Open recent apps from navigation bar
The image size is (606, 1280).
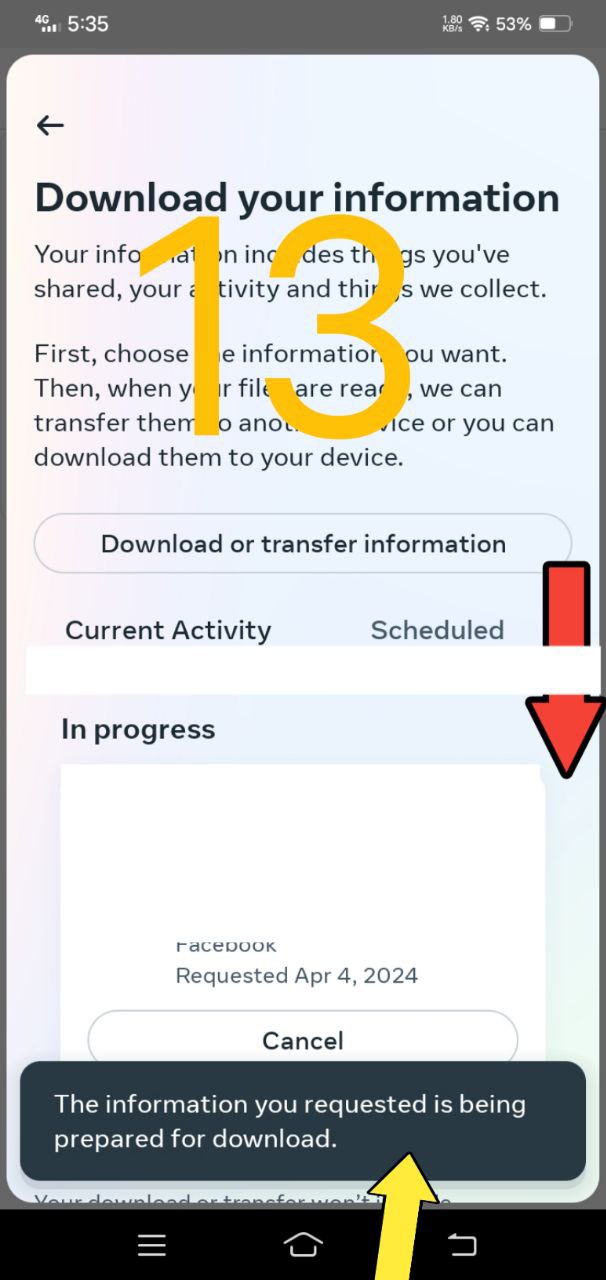[152, 1245]
